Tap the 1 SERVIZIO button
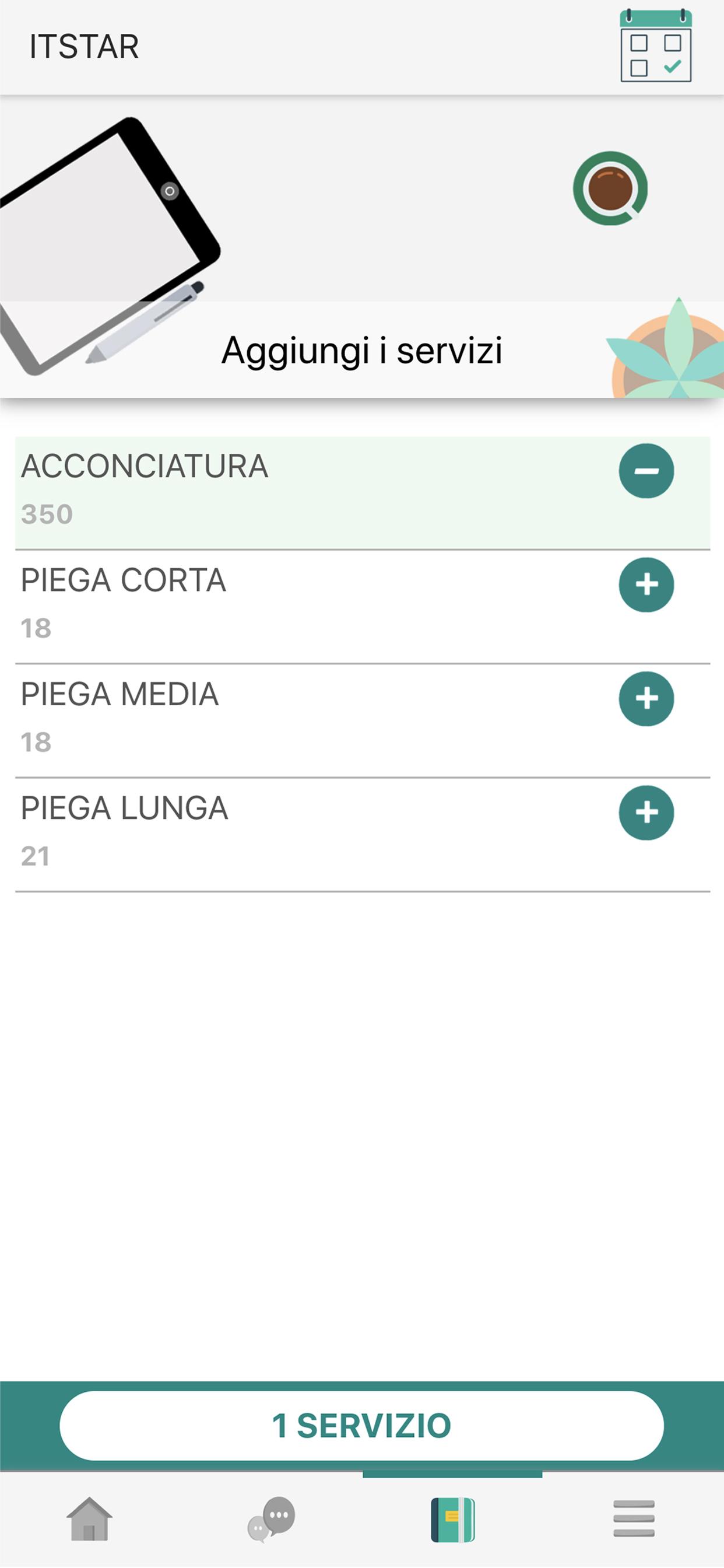 coord(361,1425)
